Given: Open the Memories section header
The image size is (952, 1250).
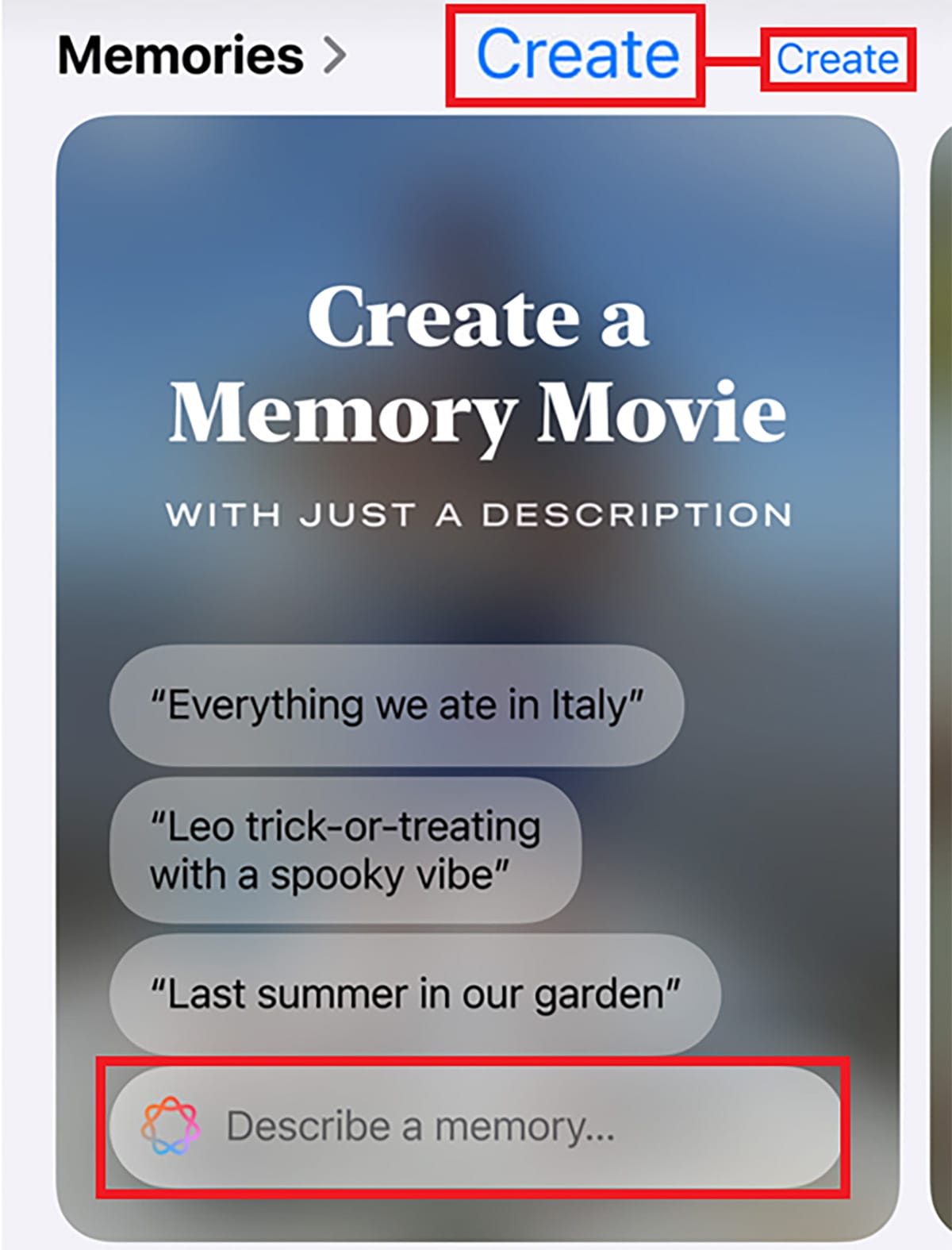Looking at the screenshot, I should (x=202, y=56).
